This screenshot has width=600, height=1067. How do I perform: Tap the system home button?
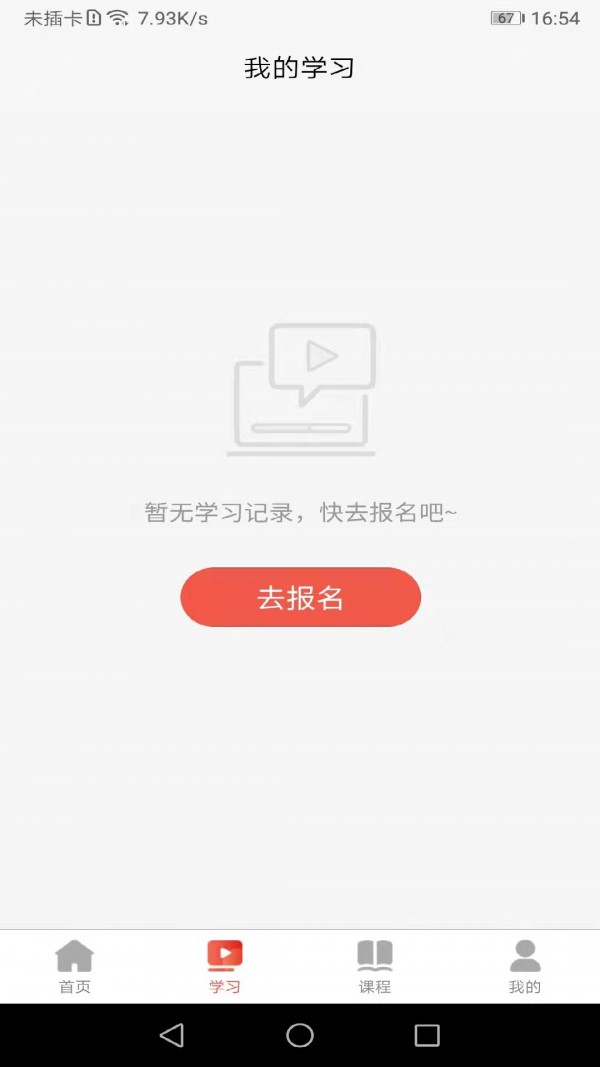[300, 1035]
